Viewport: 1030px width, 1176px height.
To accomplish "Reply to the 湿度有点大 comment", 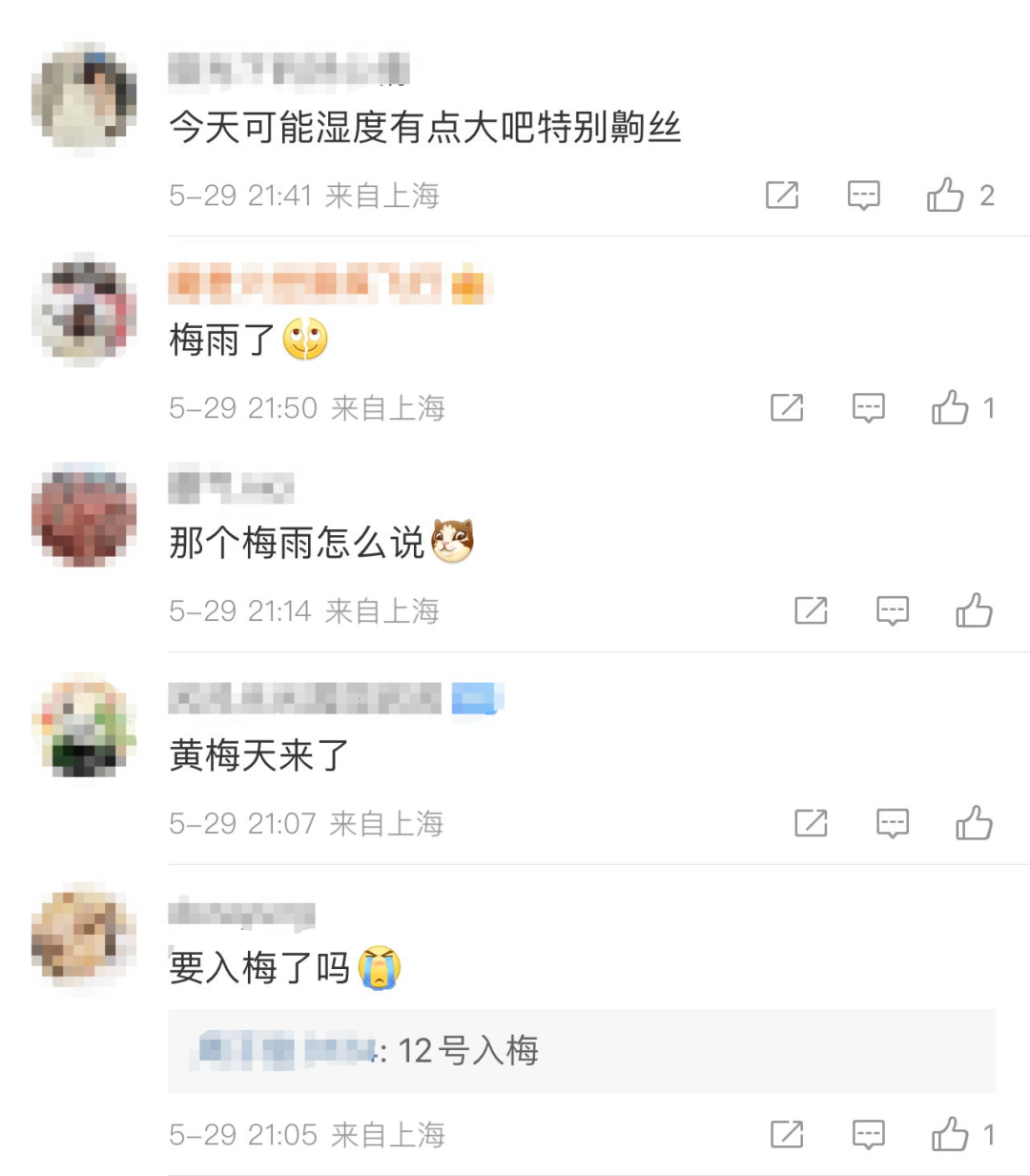I will point(863,196).
